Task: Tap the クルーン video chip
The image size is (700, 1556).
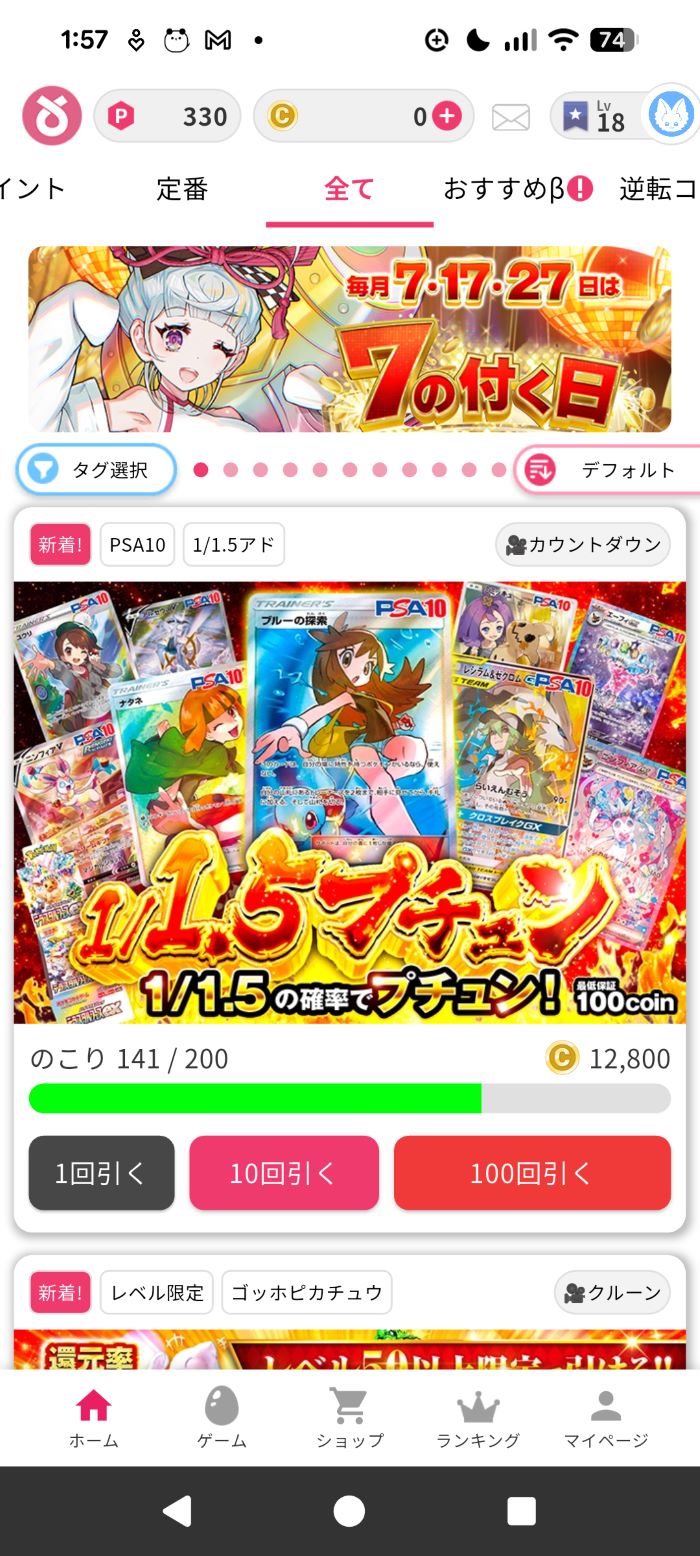Action: tap(612, 1293)
